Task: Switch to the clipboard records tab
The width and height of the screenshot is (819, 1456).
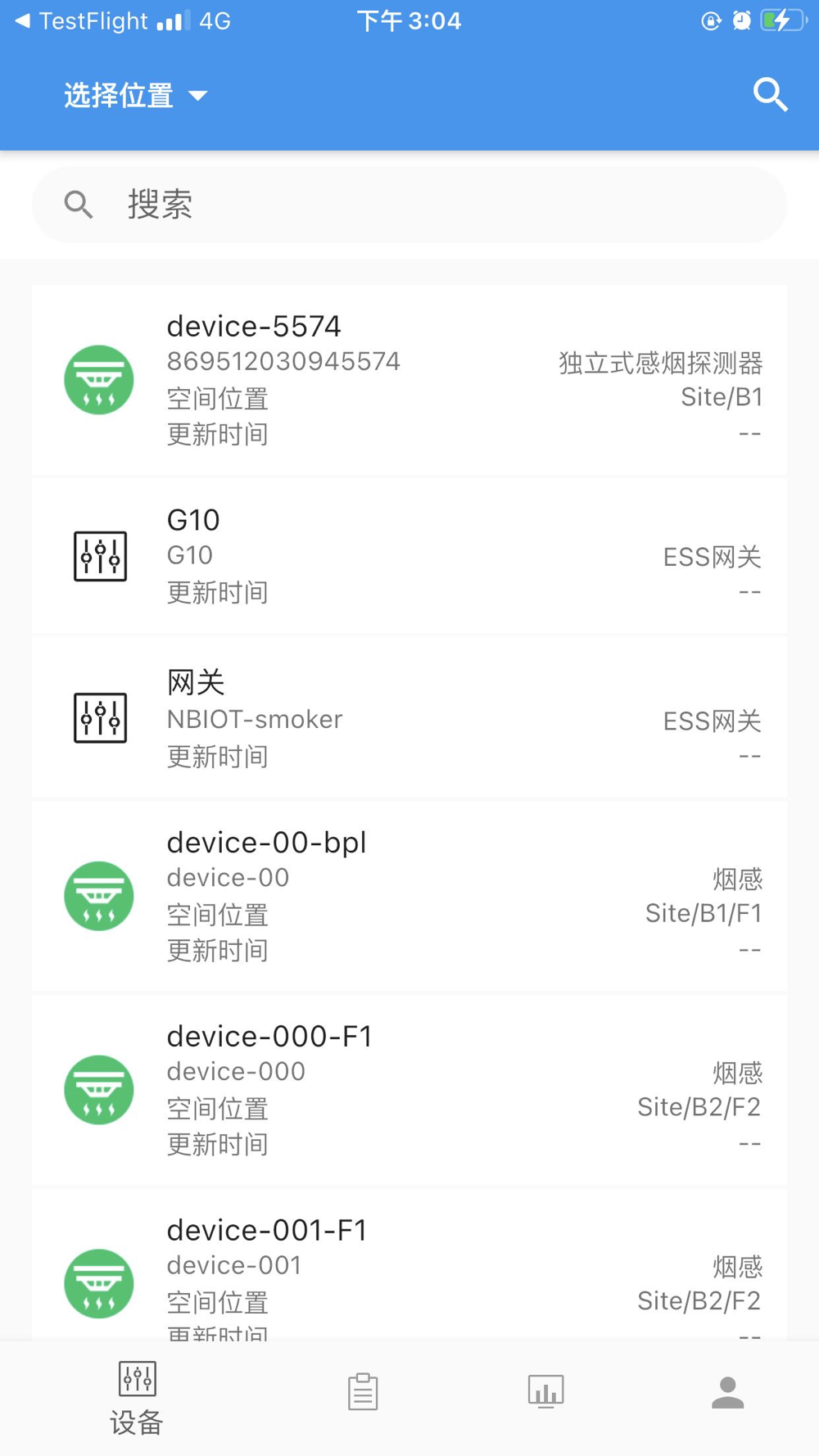Action: (363, 1392)
